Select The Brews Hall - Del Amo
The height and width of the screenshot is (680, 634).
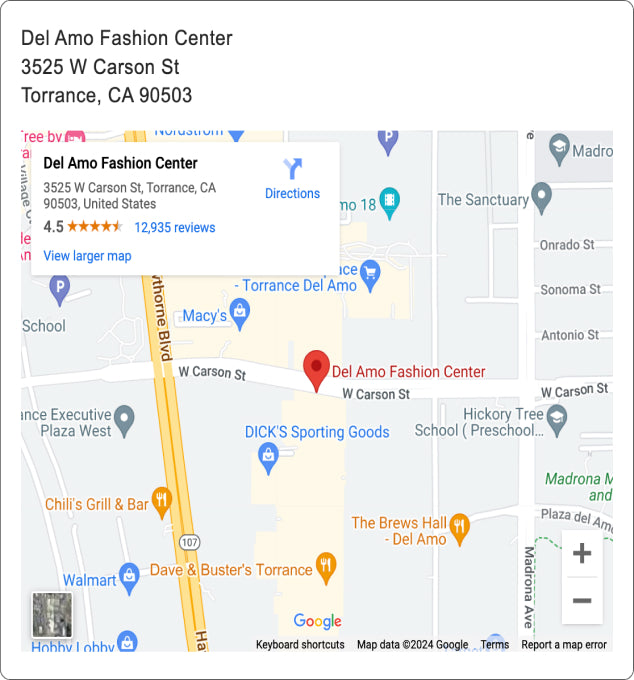pyautogui.click(x=460, y=528)
